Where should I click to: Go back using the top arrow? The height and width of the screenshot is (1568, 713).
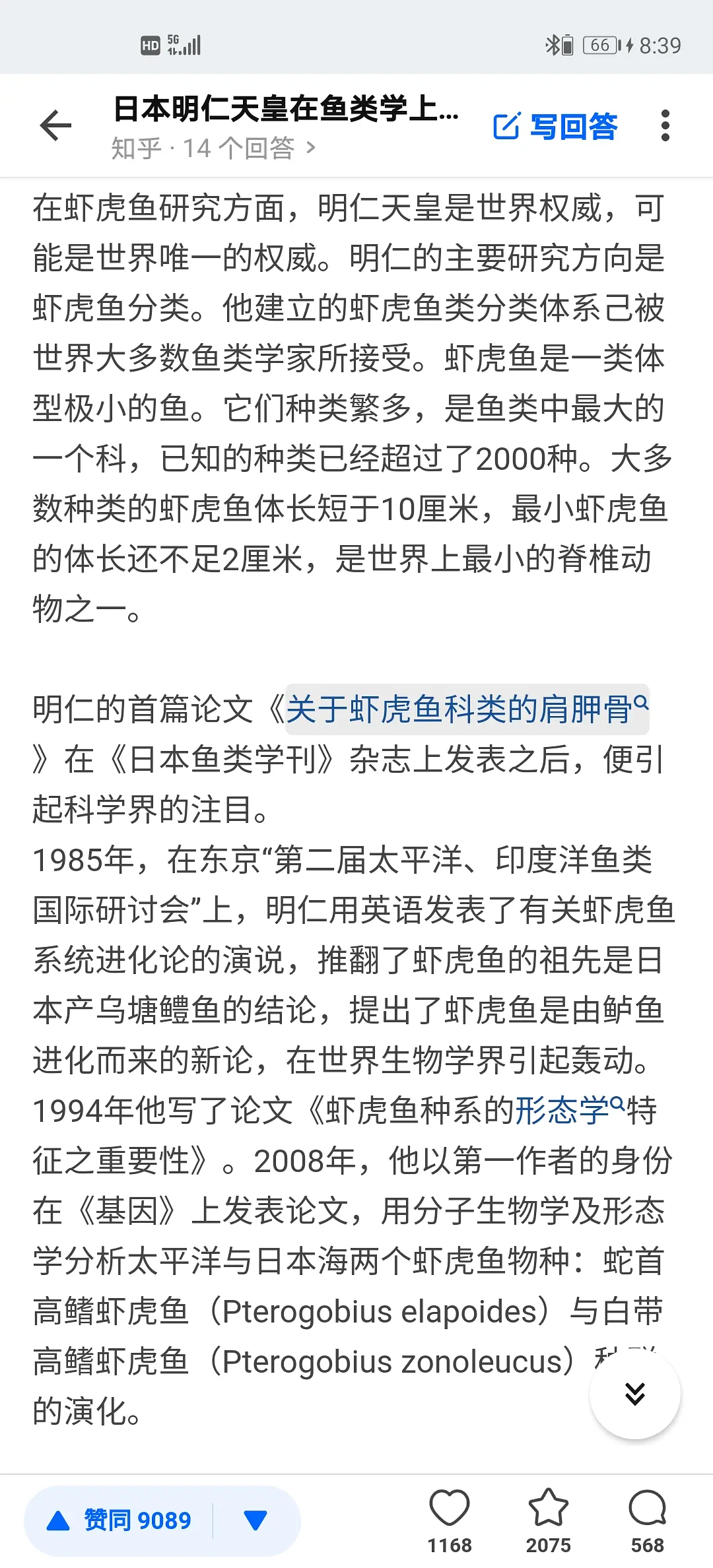pos(55,125)
